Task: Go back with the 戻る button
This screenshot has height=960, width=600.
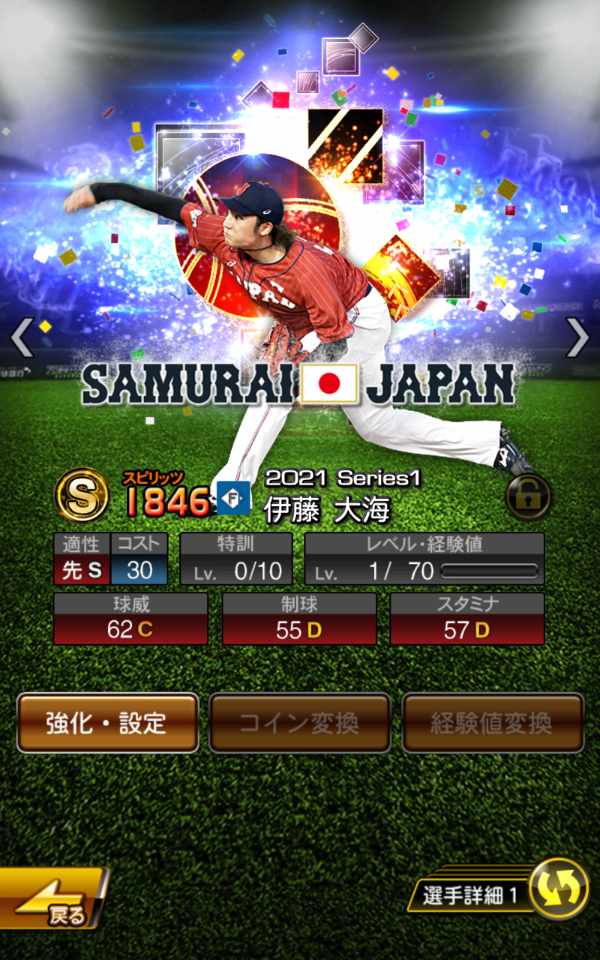Action: coord(52,900)
